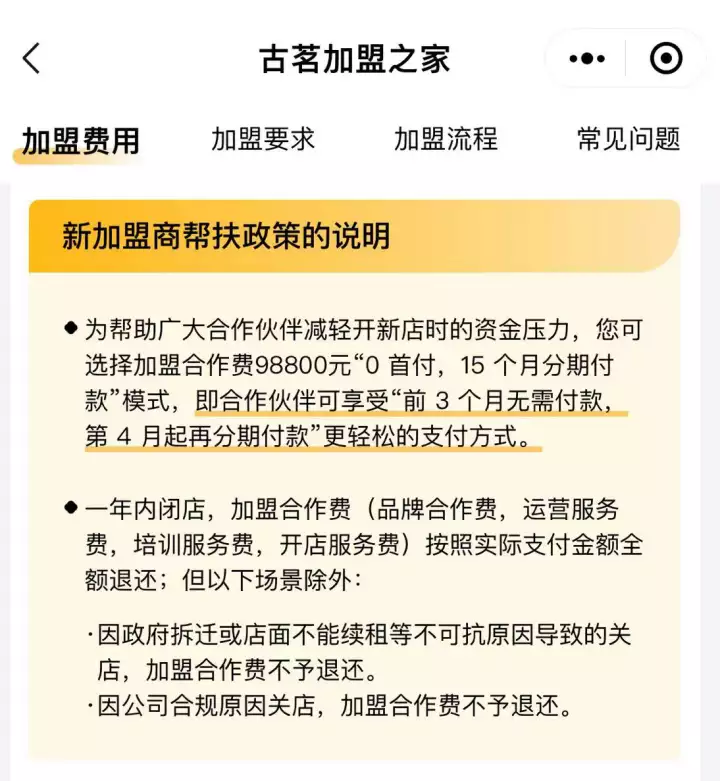
Task: Open the 常见问题 tab
Action: point(628,139)
